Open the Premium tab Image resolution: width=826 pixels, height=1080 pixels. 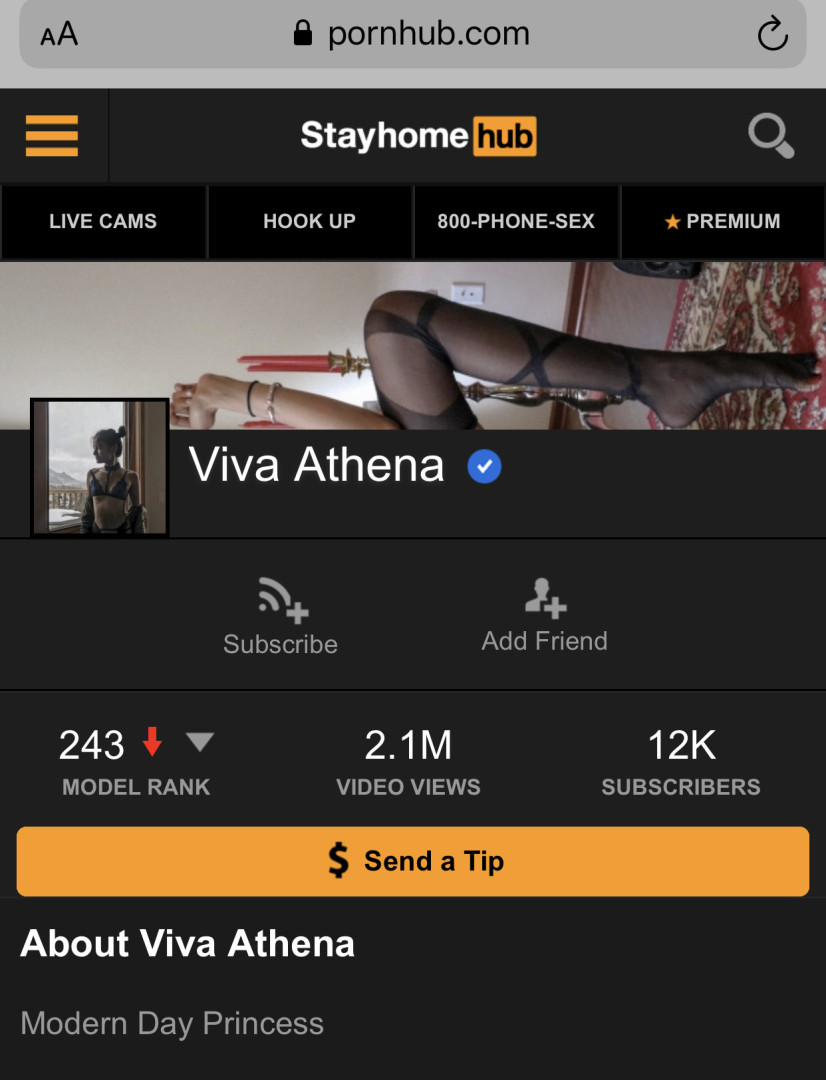pyautogui.click(x=723, y=222)
